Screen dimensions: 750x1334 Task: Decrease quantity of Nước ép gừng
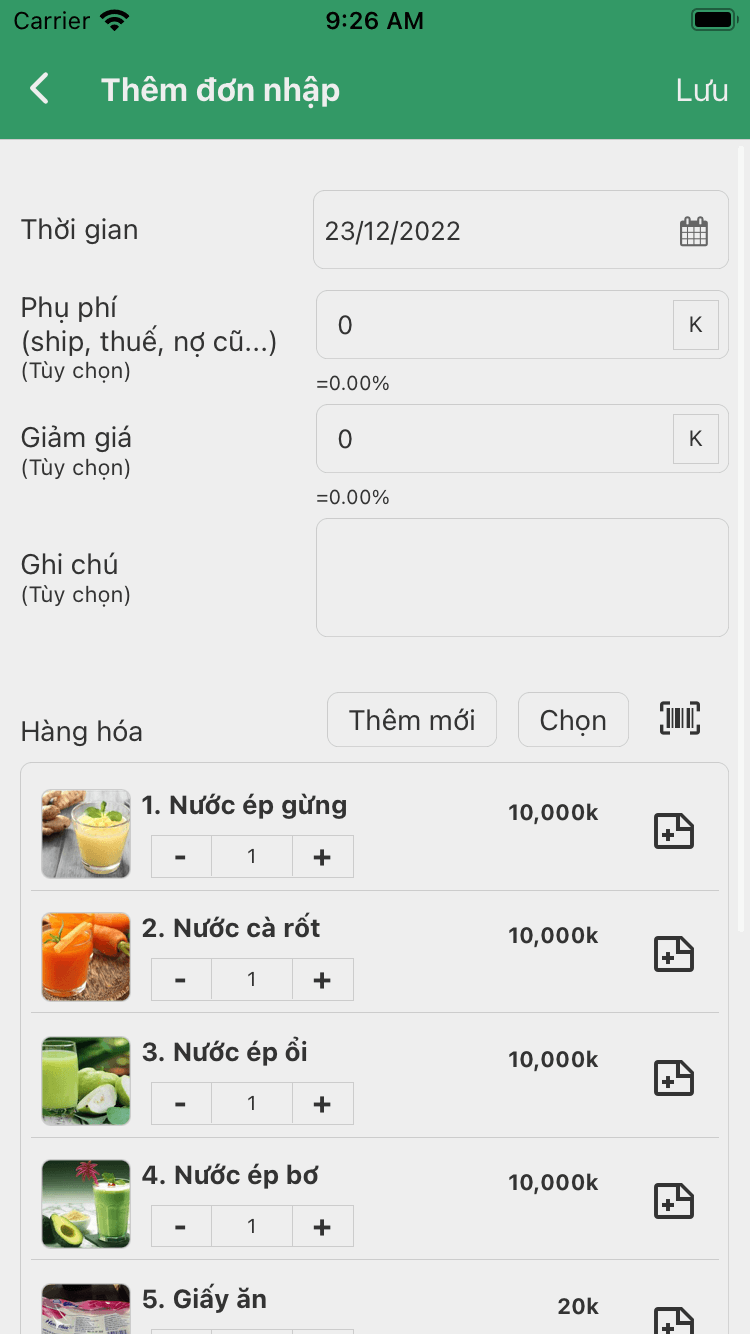(x=181, y=857)
